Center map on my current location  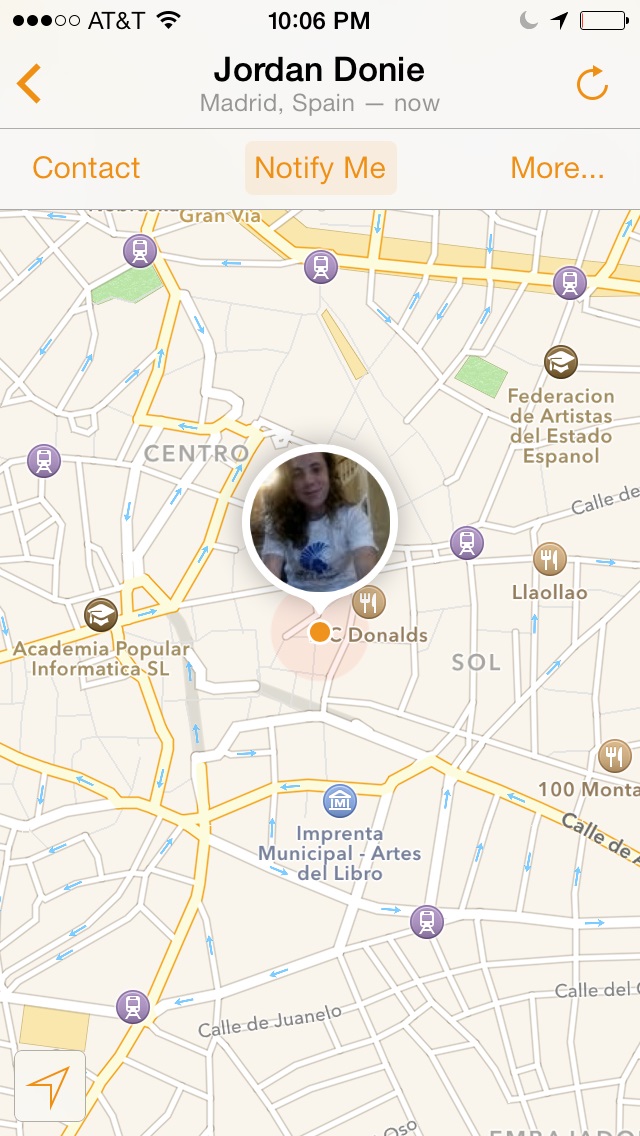pyautogui.click(x=49, y=1086)
